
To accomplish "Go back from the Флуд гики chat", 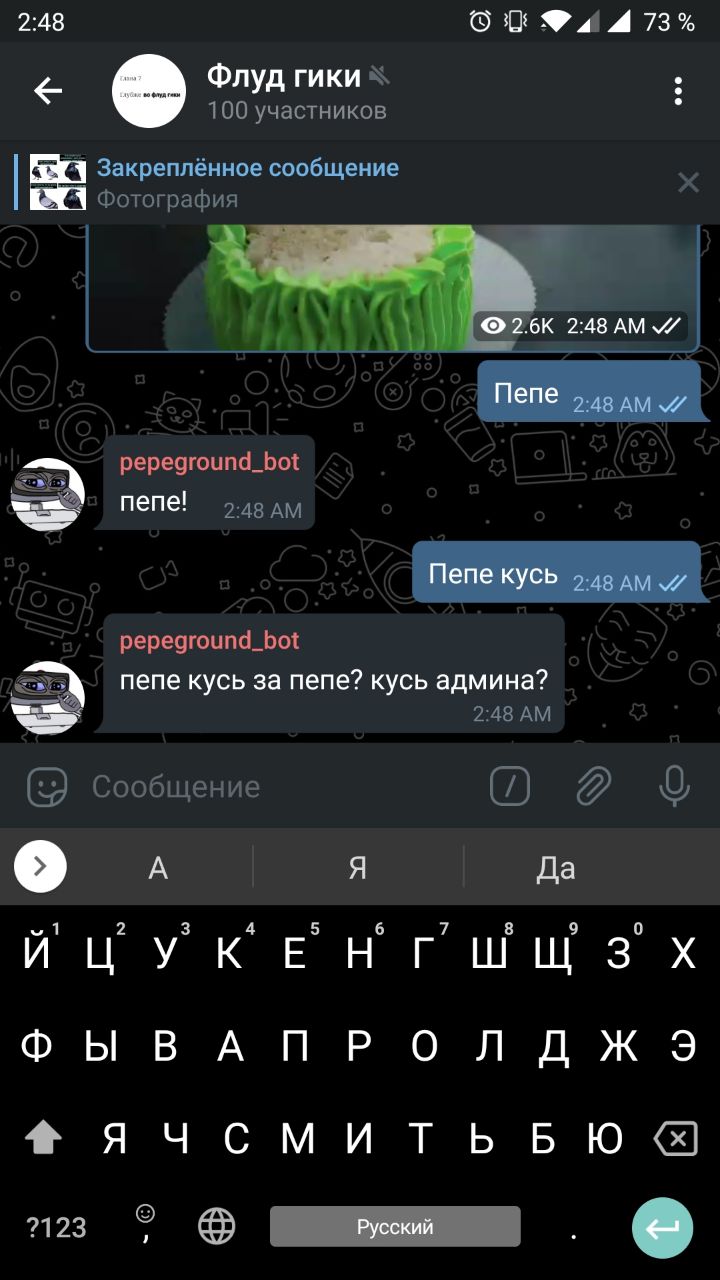I will tap(48, 91).
